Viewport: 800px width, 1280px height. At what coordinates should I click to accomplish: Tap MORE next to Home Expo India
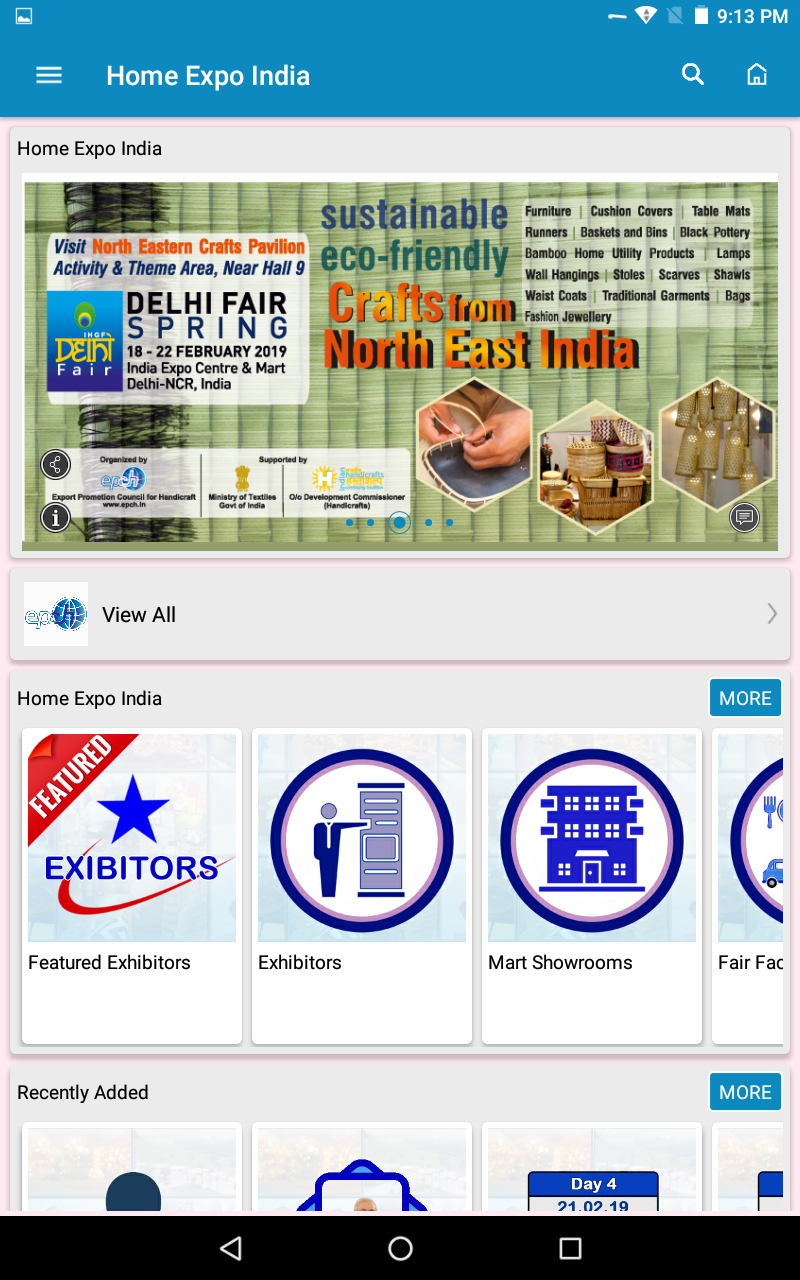(x=745, y=698)
